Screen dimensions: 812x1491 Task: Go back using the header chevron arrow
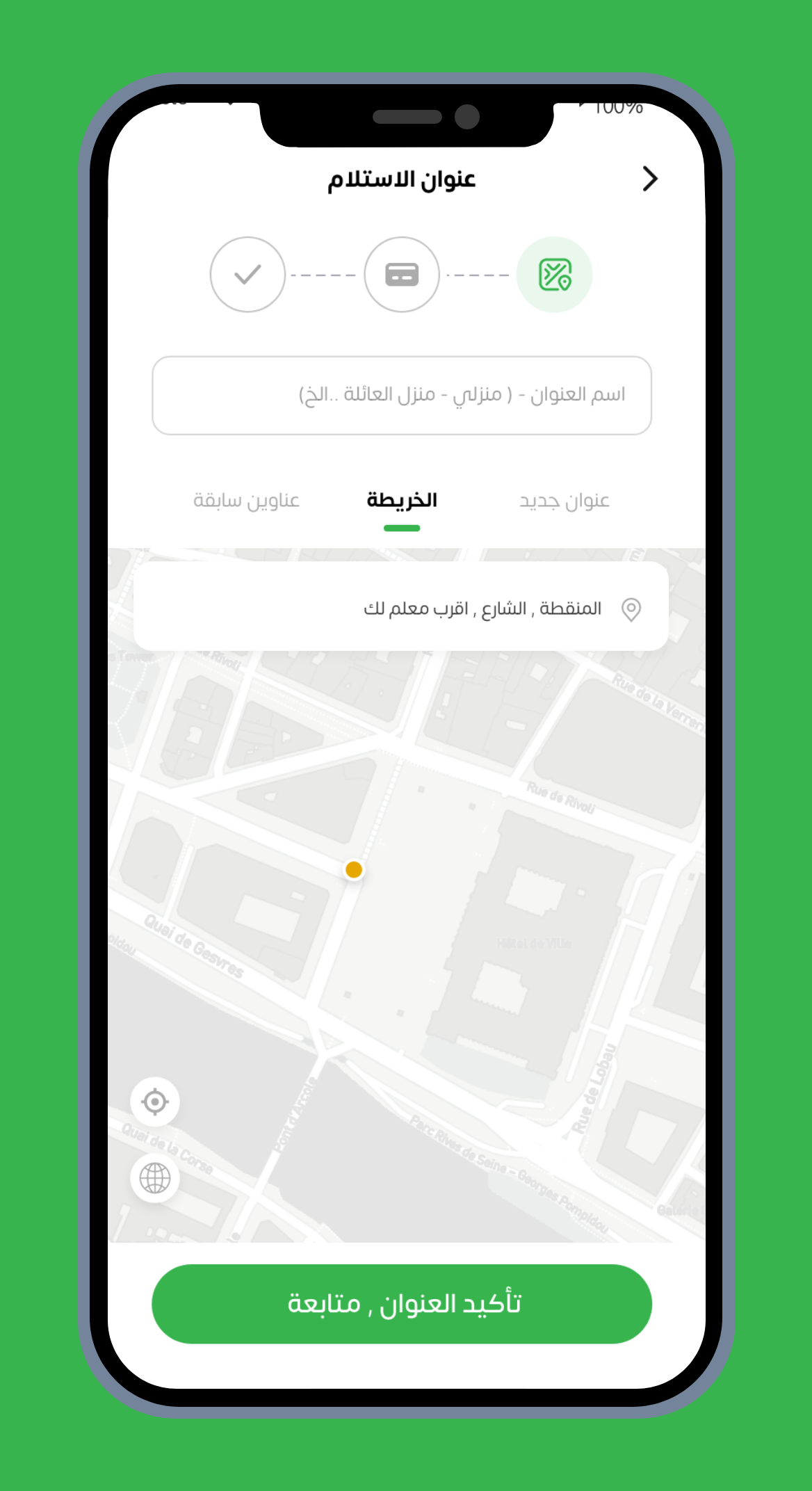pos(649,179)
